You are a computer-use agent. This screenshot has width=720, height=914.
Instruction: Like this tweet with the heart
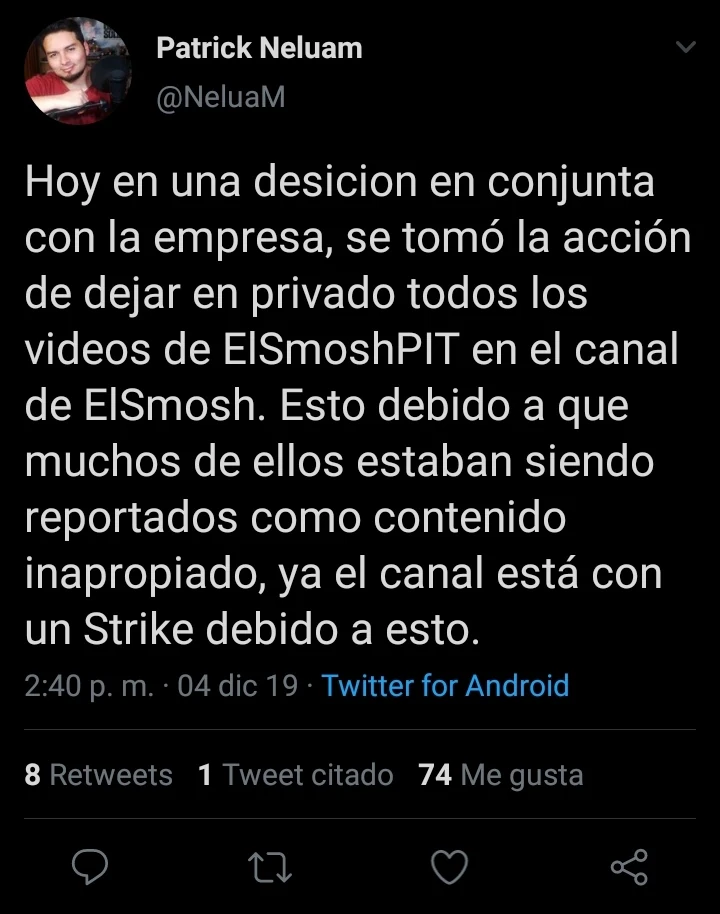click(449, 866)
